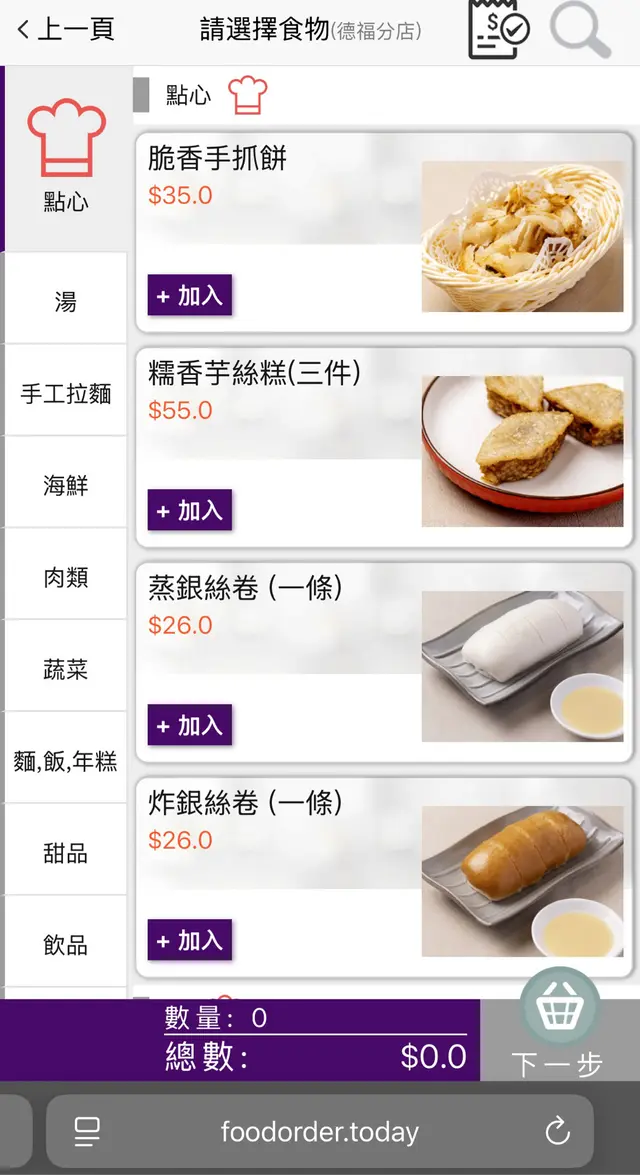Switch to 手工拉麵 category
The height and width of the screenshot is (1175, 640).
66,393
